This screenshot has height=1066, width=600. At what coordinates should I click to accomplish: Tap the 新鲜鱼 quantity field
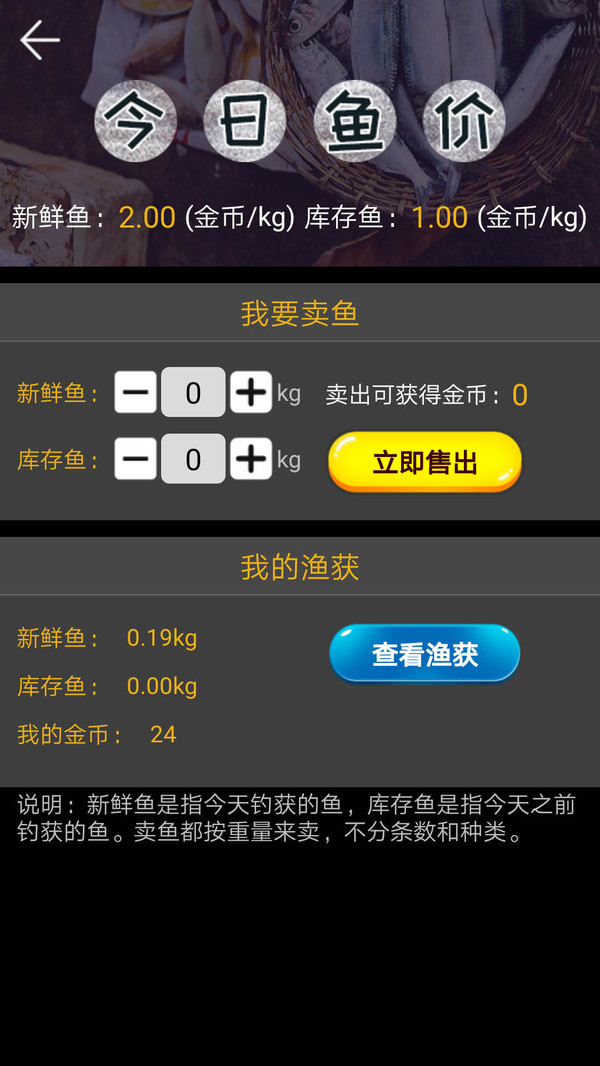coord(193,393)
